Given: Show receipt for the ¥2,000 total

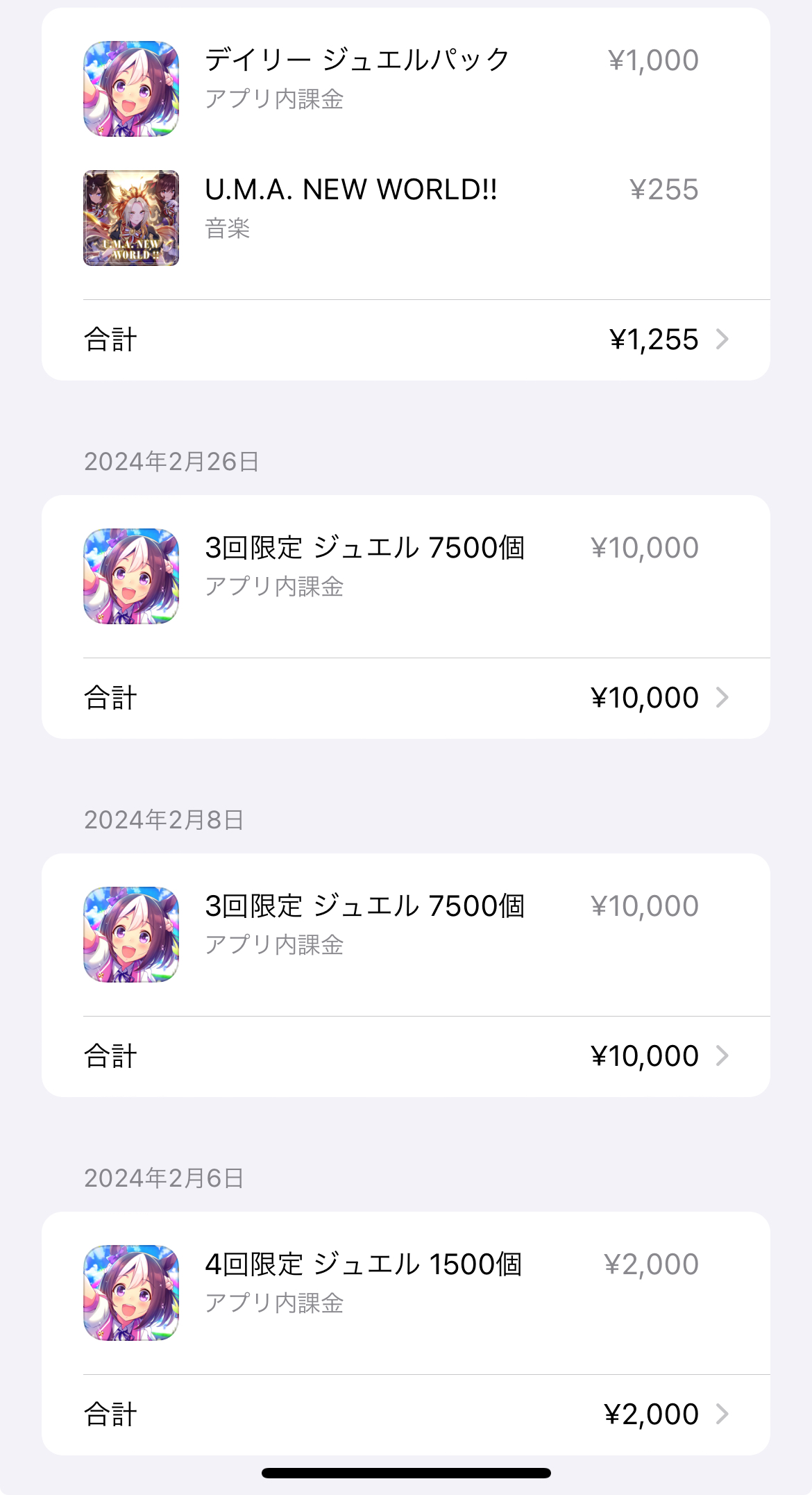Looking at the screenshot, I should [406, 1414].
